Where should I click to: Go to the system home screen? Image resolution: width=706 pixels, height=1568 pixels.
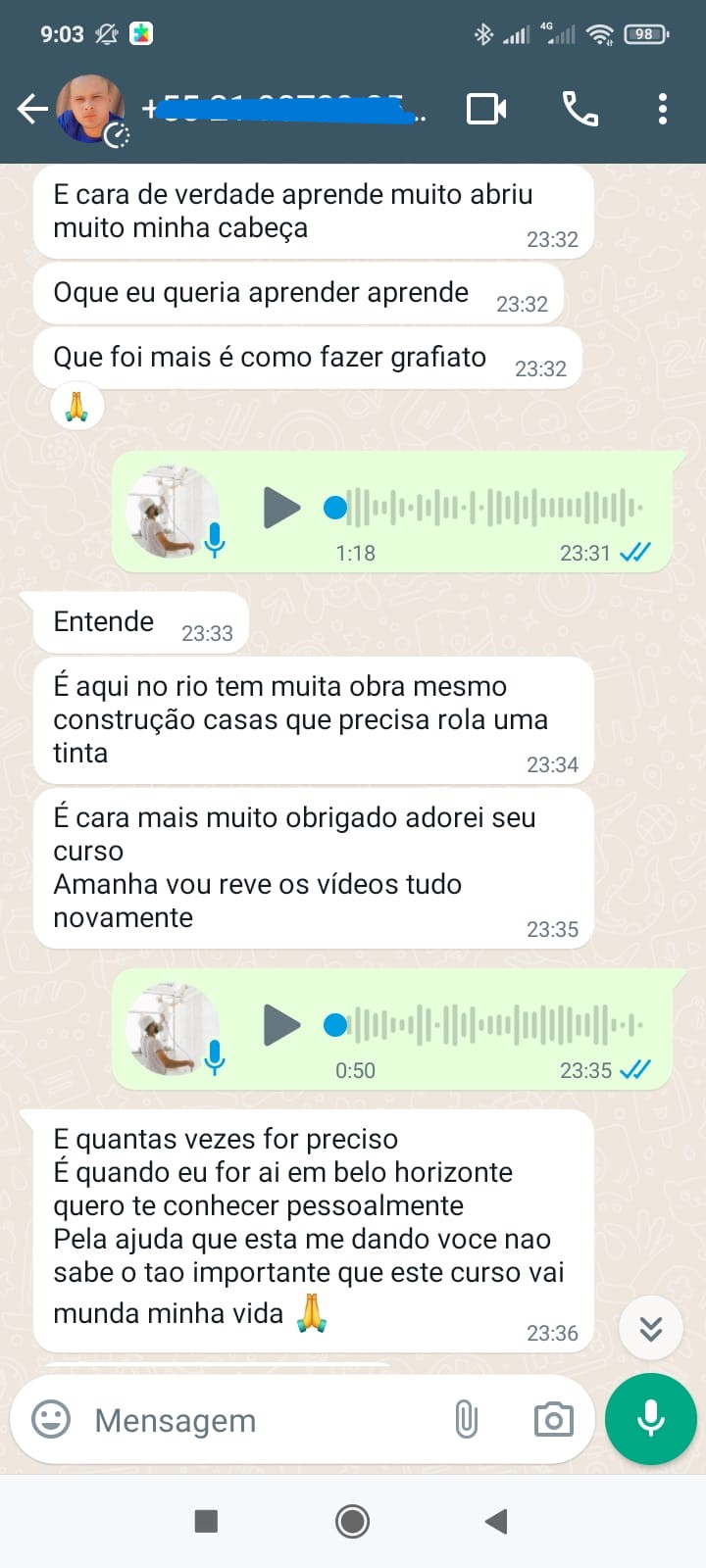coord(352,1521)
